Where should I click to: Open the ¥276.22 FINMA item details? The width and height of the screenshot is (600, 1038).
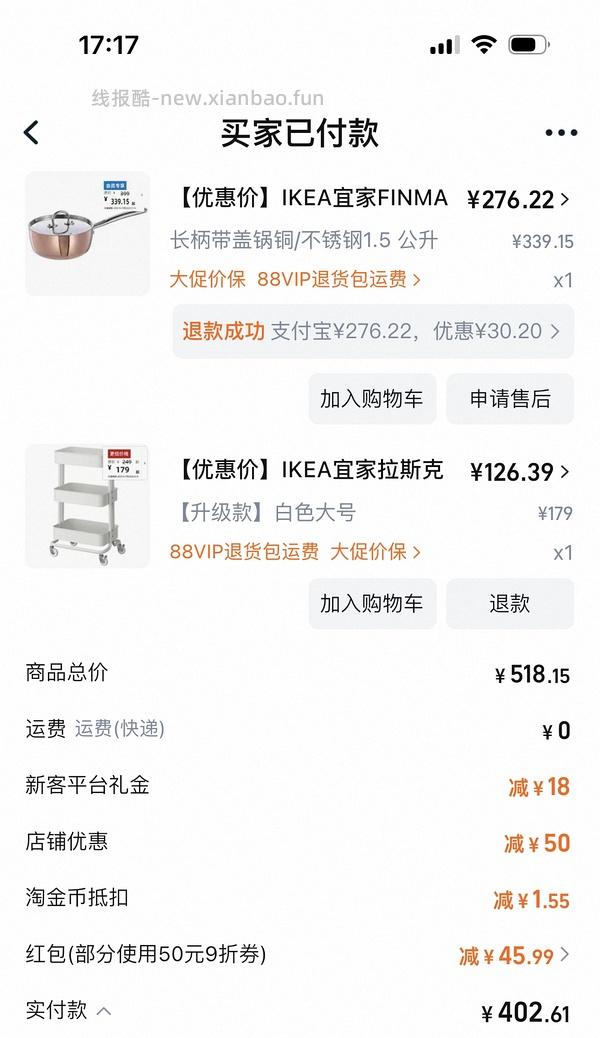pyautogui.click(x=518, y=199)
